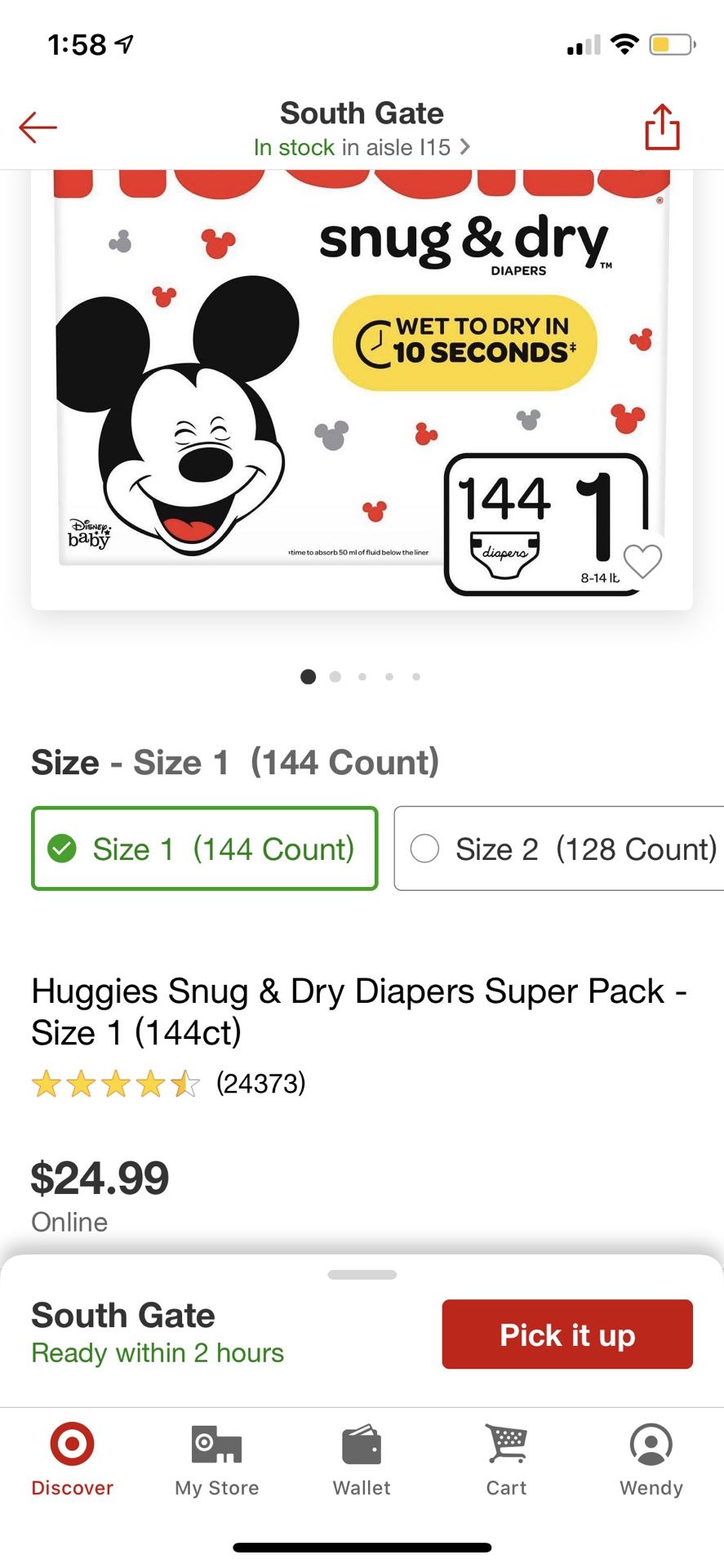The height and width of the screenshot is (1568, 724).
Task: Switch to the Discover tab
Action: pyautogui.click(x=72, y=1459)
